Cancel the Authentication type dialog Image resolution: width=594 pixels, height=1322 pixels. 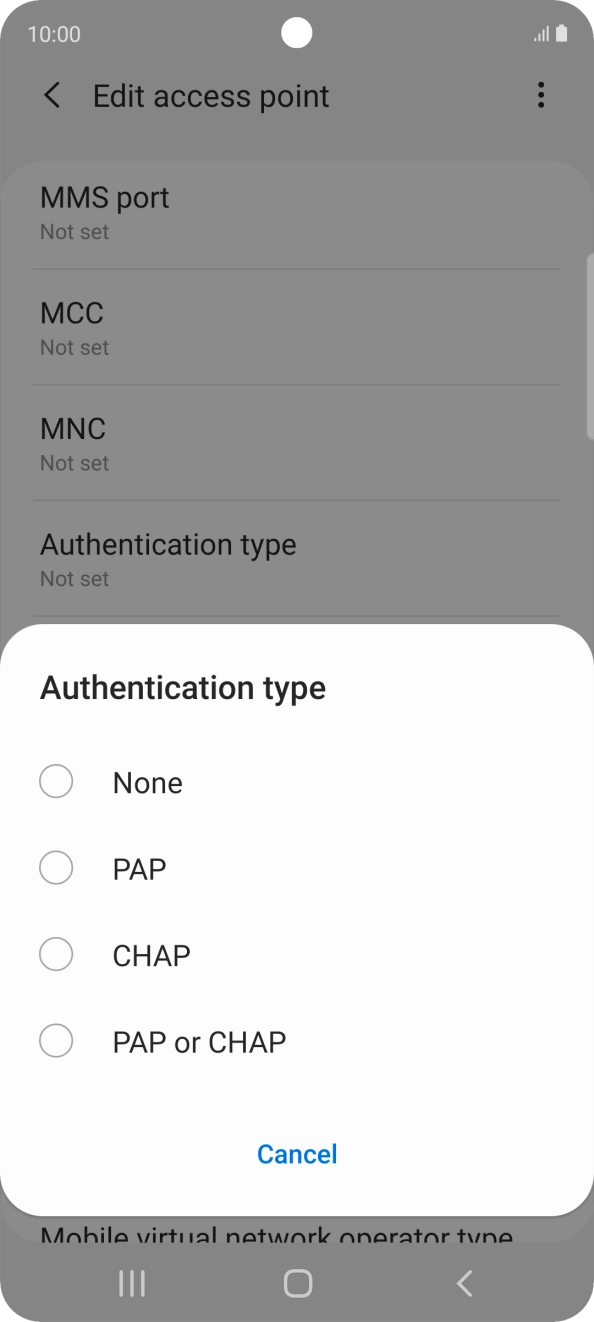coord(297,1154)
